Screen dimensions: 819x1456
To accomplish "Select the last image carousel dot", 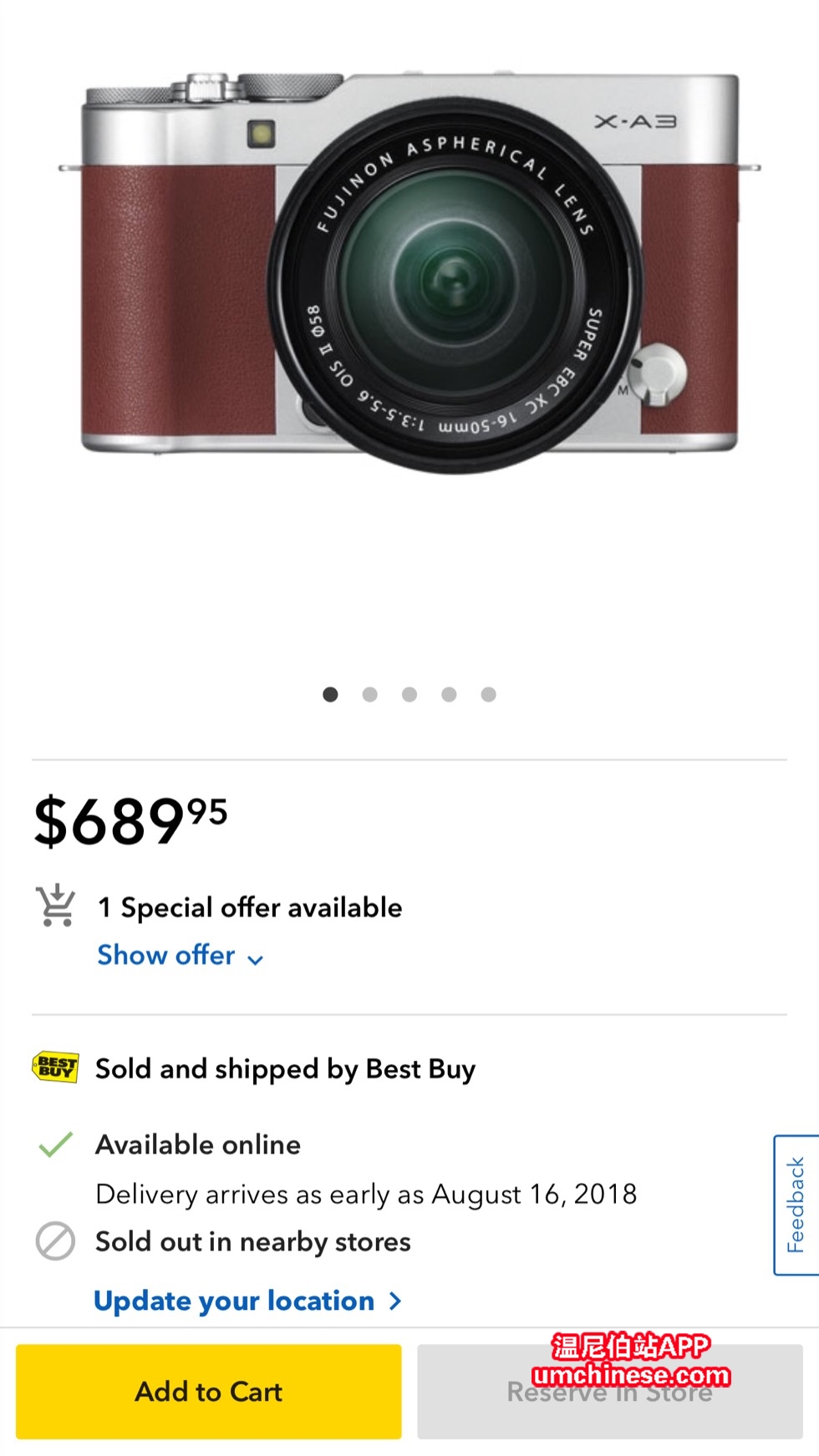I will point(489,694).
